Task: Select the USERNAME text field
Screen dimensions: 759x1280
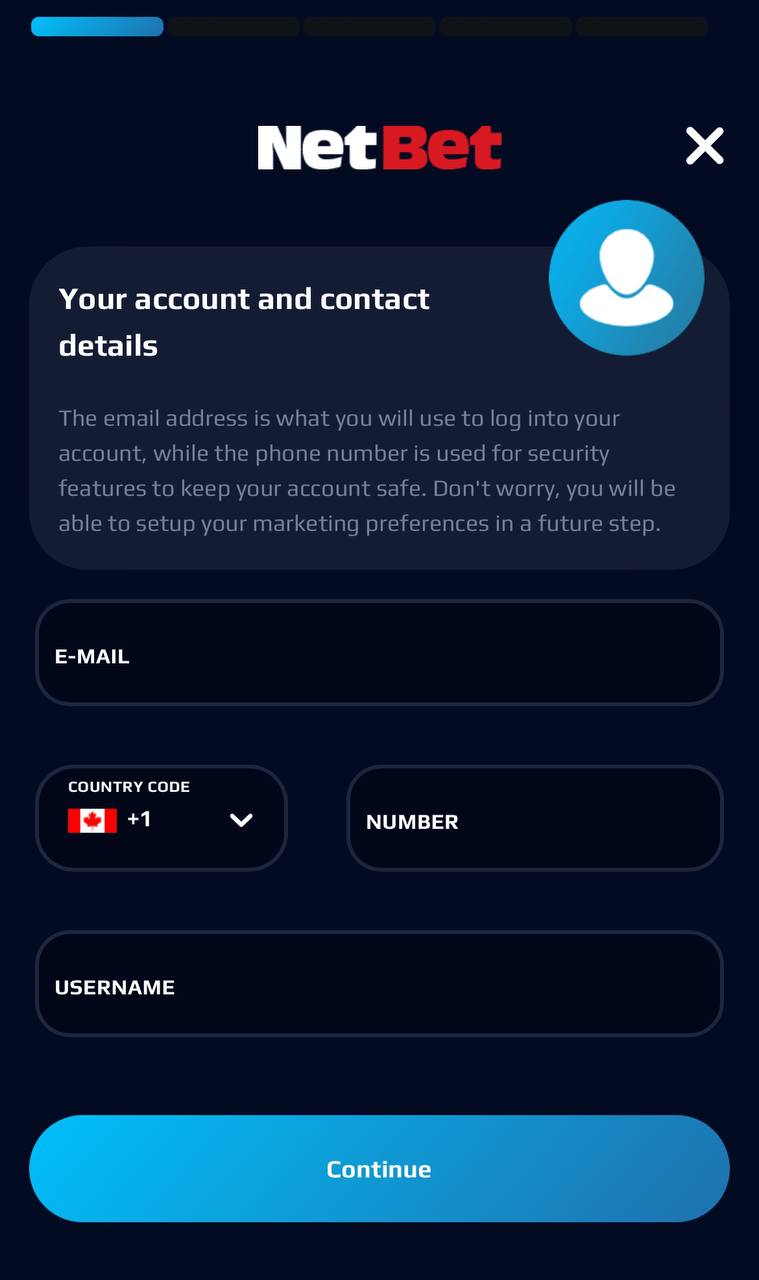Action: [379, 984]
